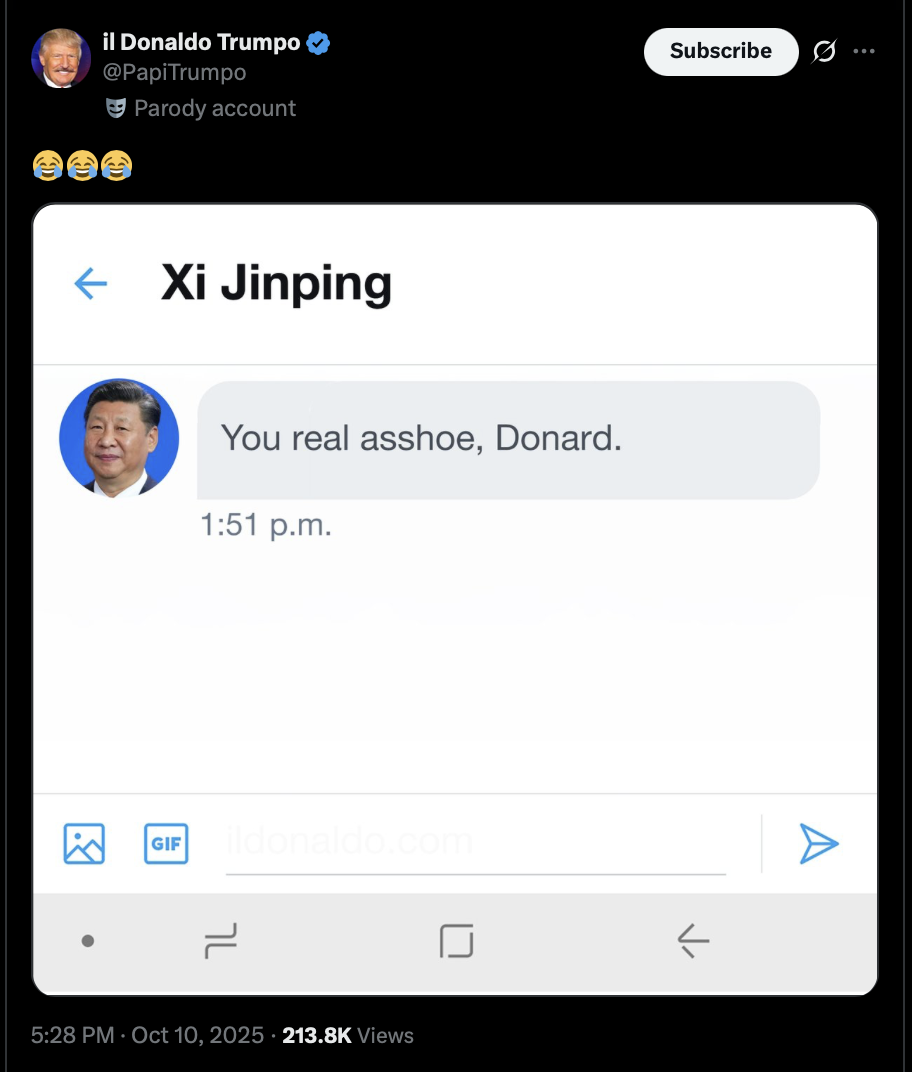This screenshot has width=912, height=1072.
Task: Open il Donaldo Trumpo's profile picture
Action: tap(61, 58)
